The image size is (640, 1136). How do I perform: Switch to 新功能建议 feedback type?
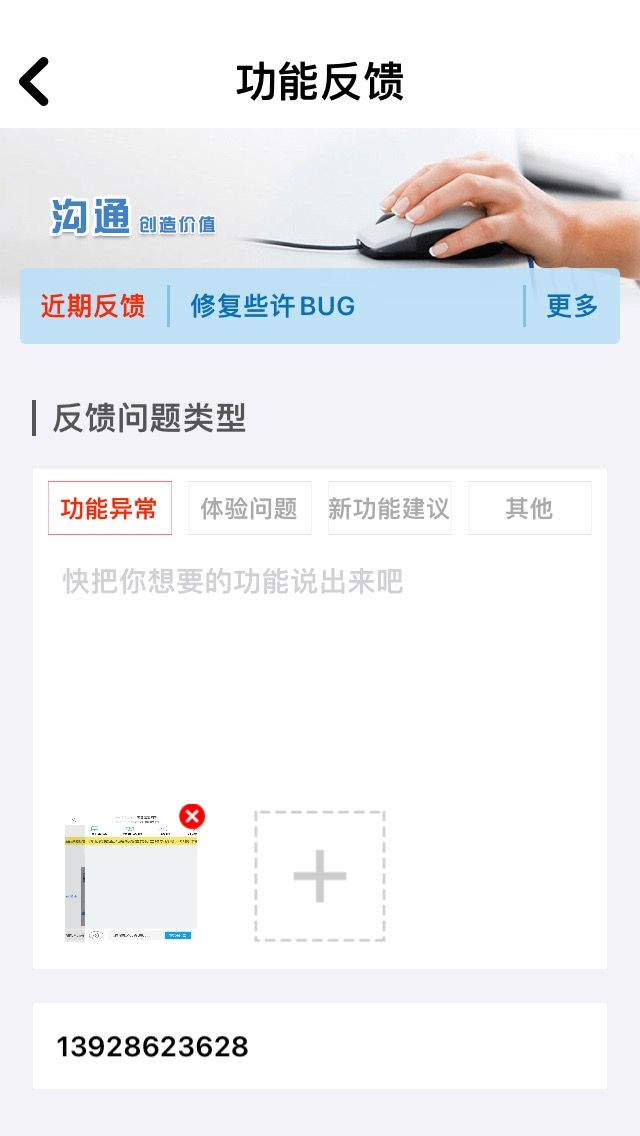point(389,508)
